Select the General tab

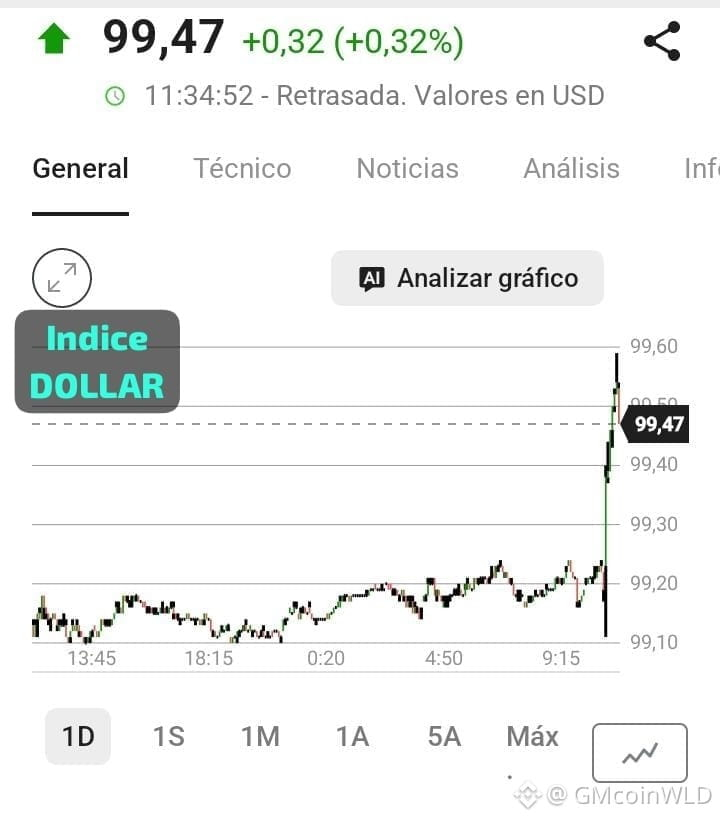tap(81, 168)
